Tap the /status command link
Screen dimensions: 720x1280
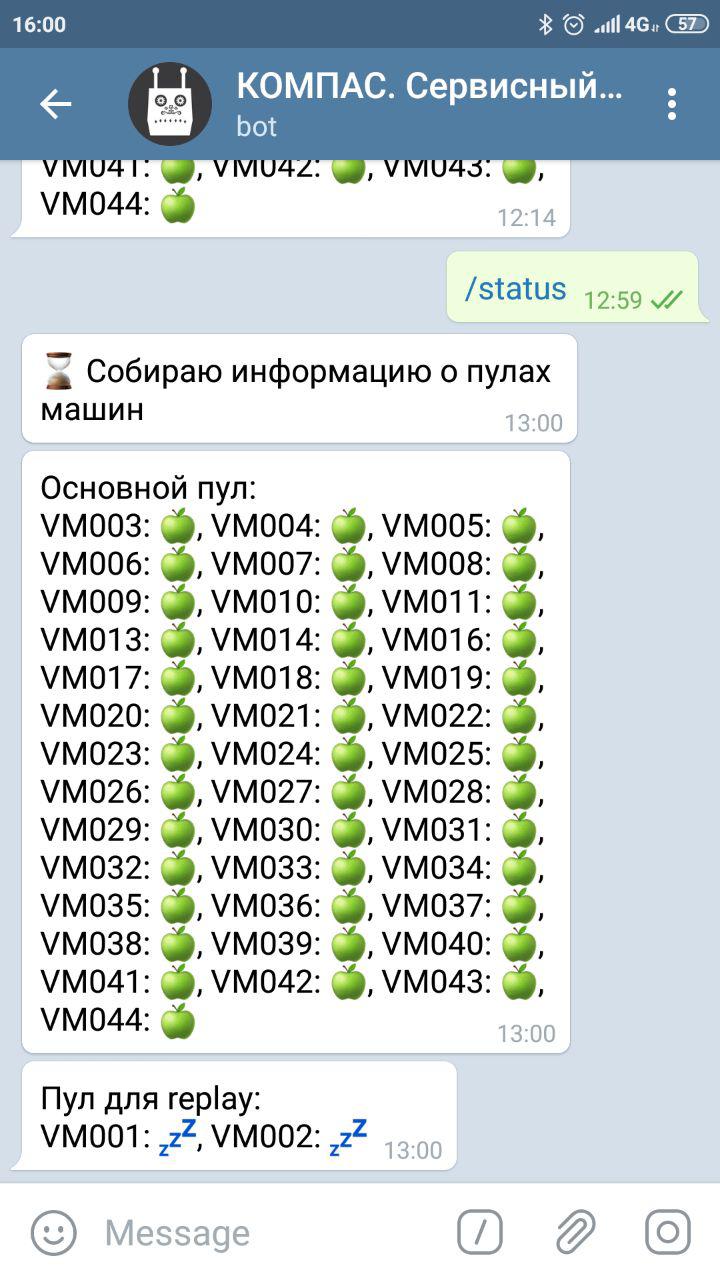click(515, 289)
